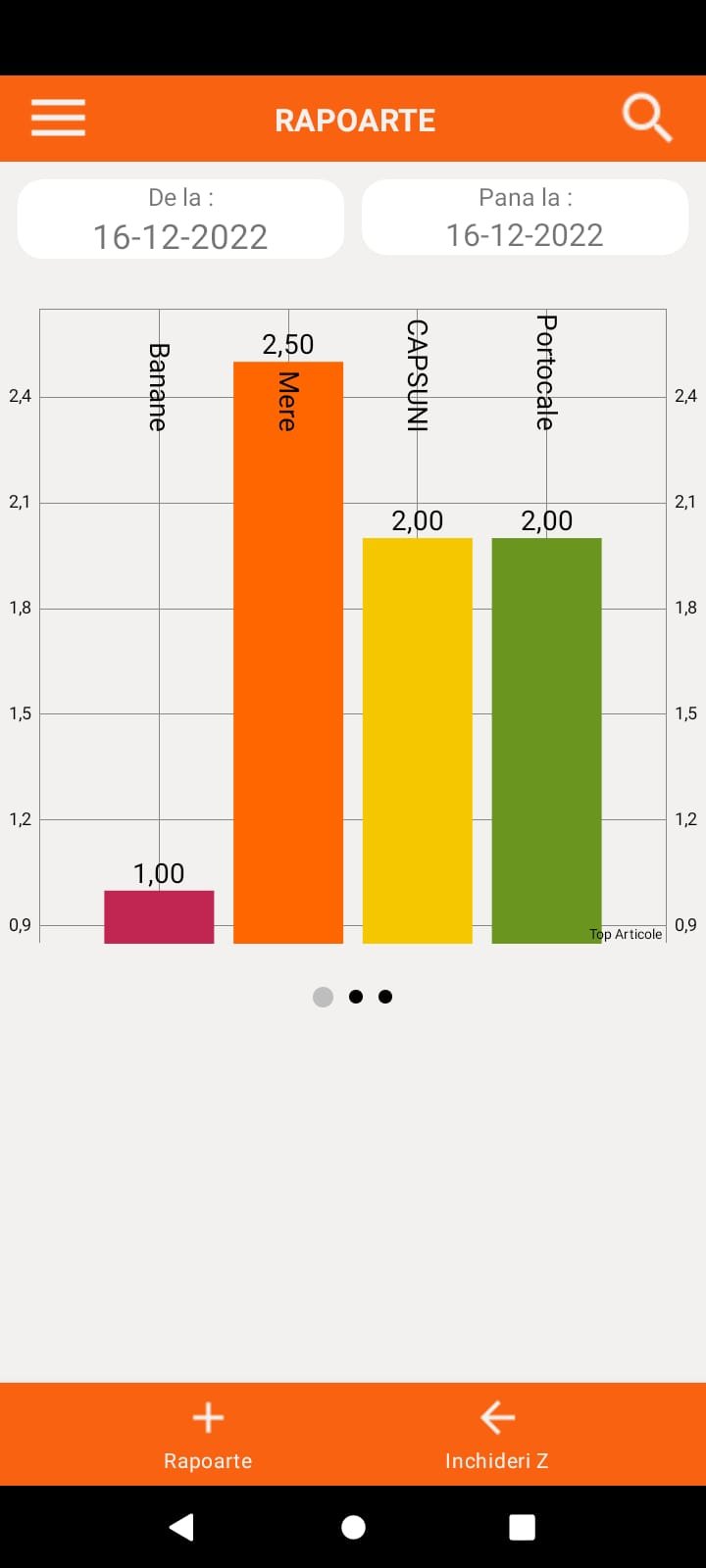Select the red Banane bar
706x1568 pixels.
[159, 916]
